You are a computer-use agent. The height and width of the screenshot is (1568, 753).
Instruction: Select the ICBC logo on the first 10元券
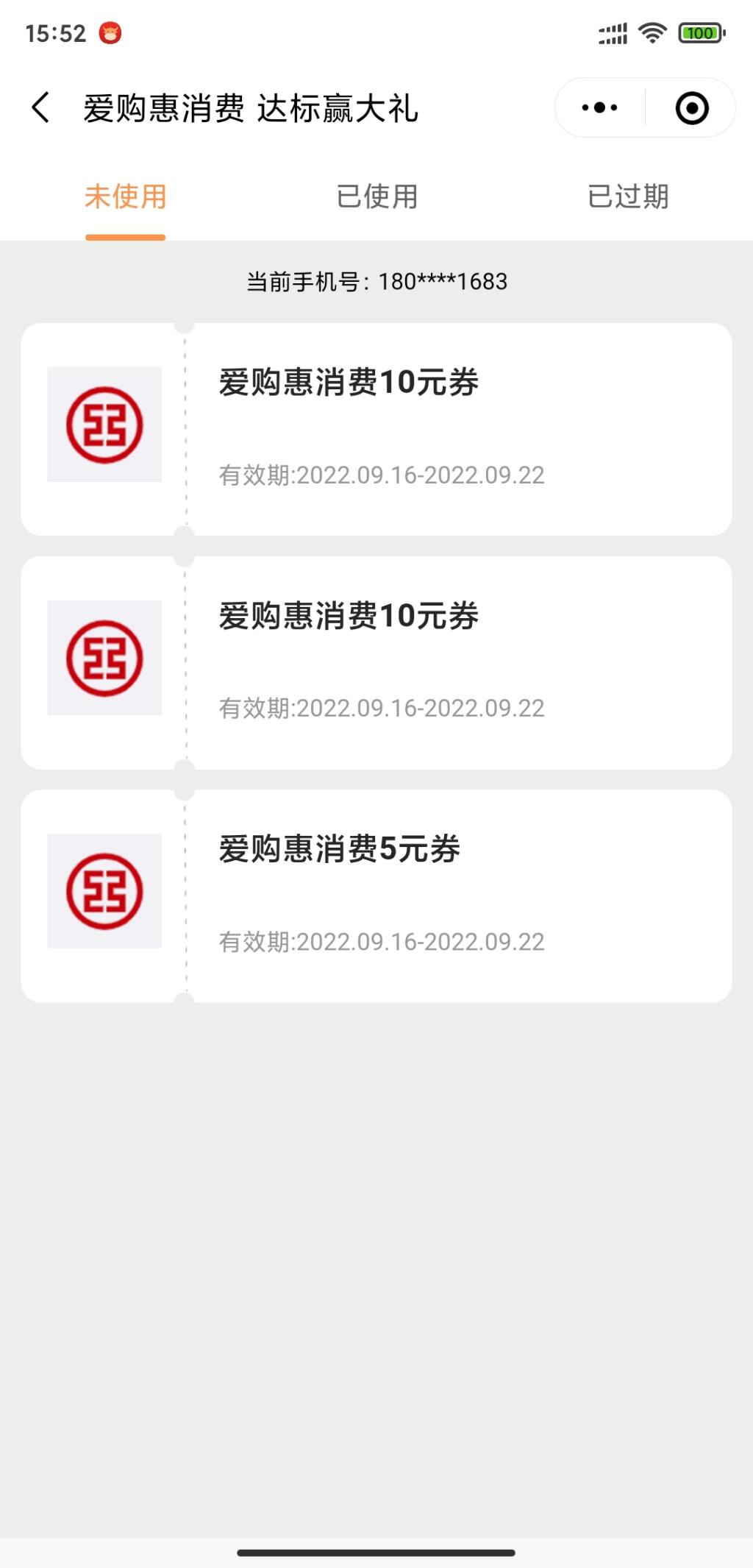click(x=104, y=425)
